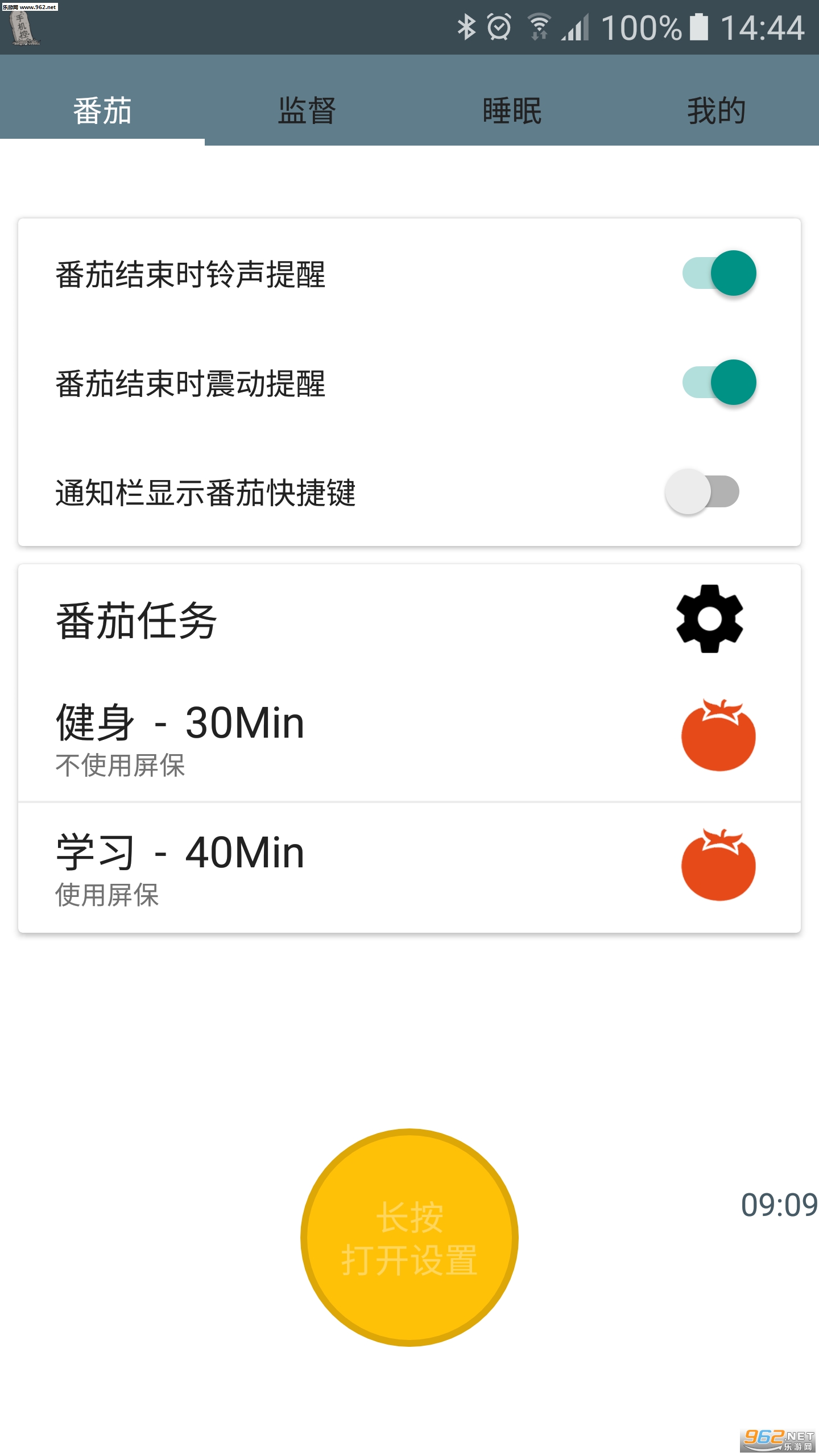Image resolution: width=819 pixels, height=1456 pixels.
Task: Start the 学习 40Min tomato task
Action: [718, 865]
